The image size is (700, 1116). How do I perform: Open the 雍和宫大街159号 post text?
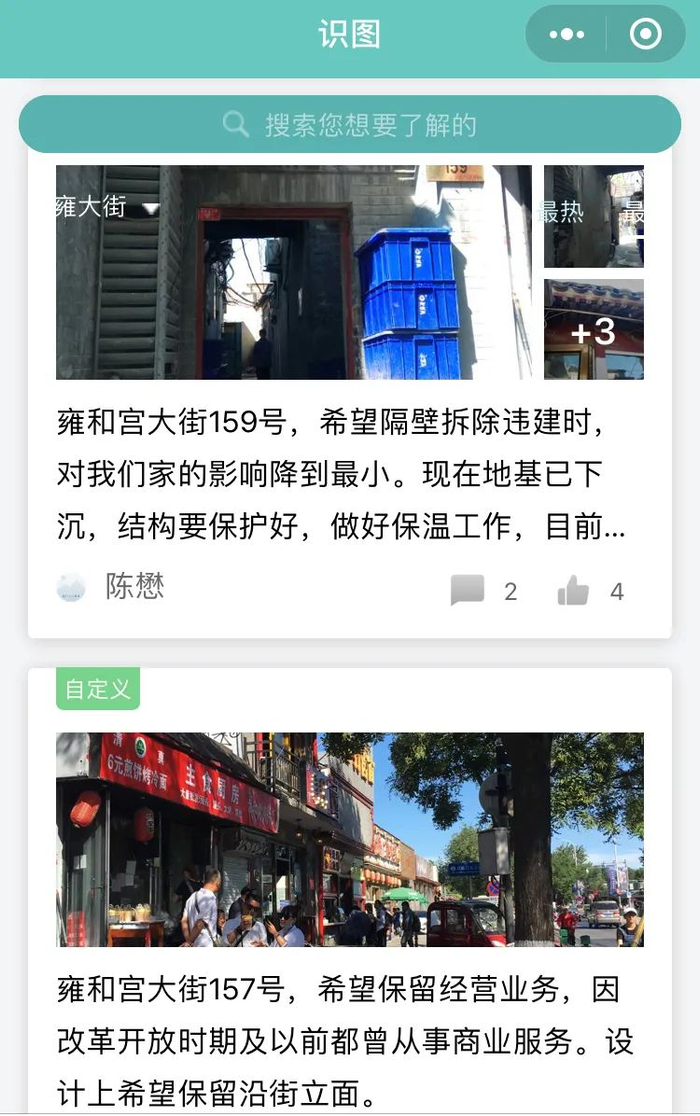point(341,474)
